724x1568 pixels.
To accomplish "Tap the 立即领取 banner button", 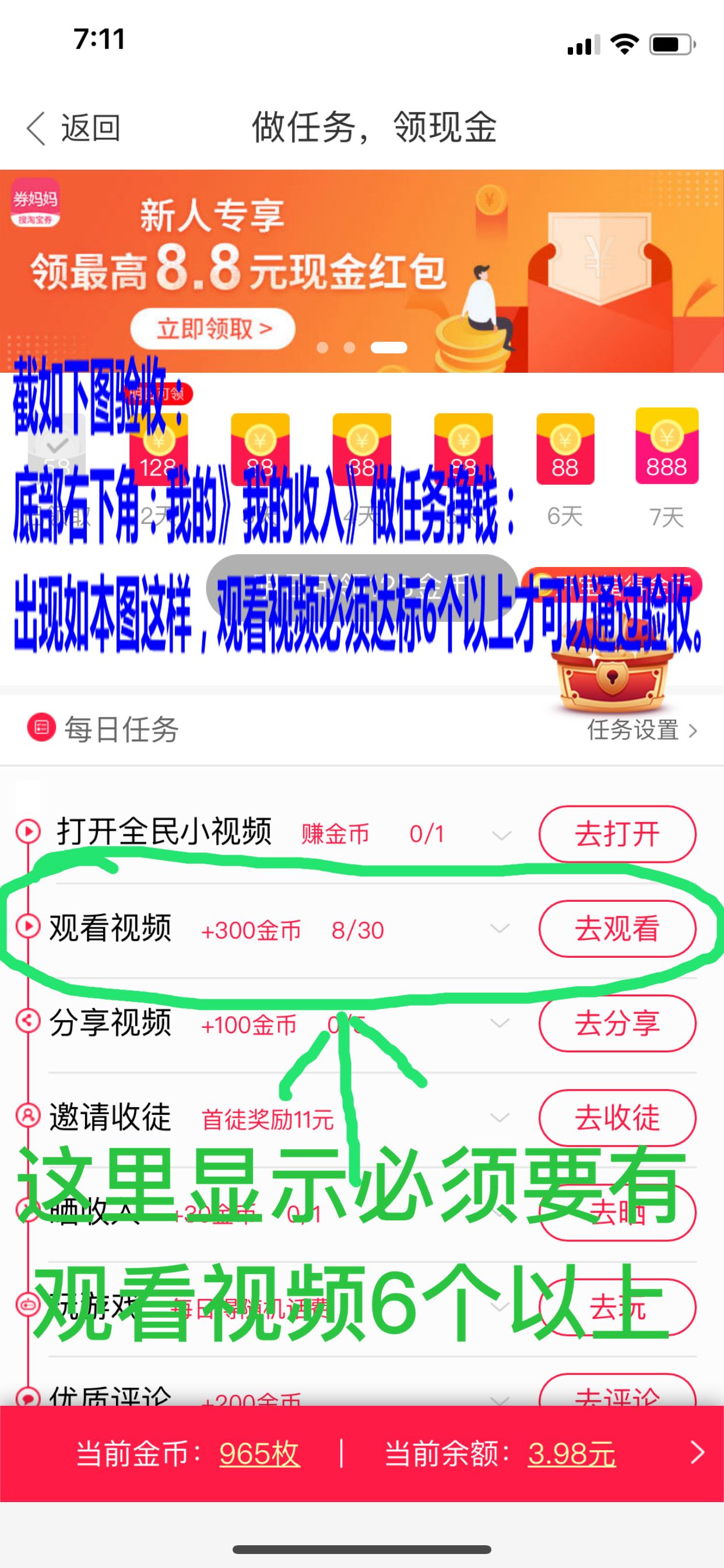I will 213,328.
